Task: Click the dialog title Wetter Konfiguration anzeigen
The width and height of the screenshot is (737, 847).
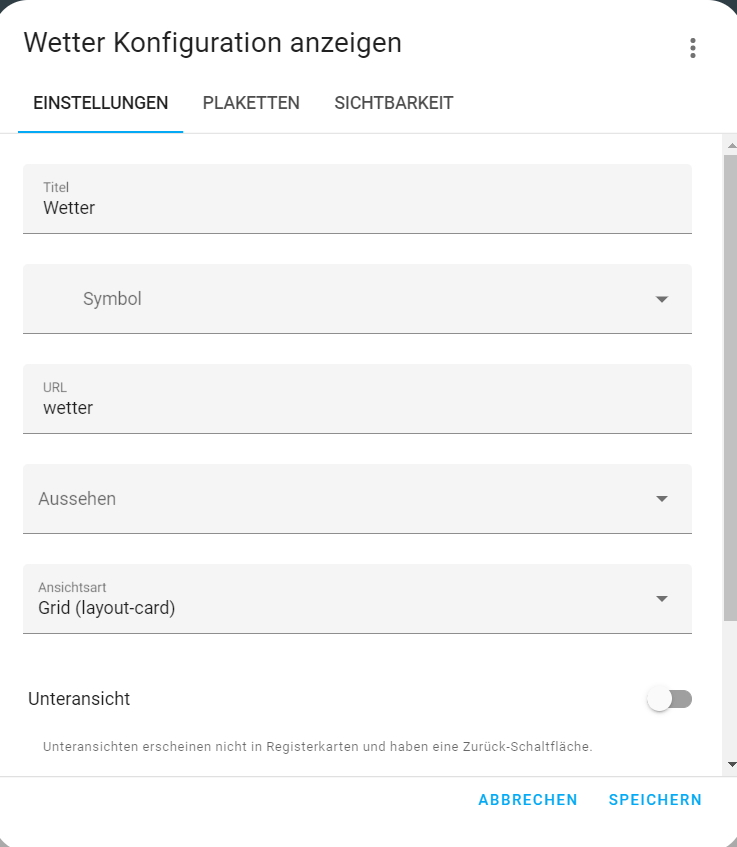Action: [211, 43]
